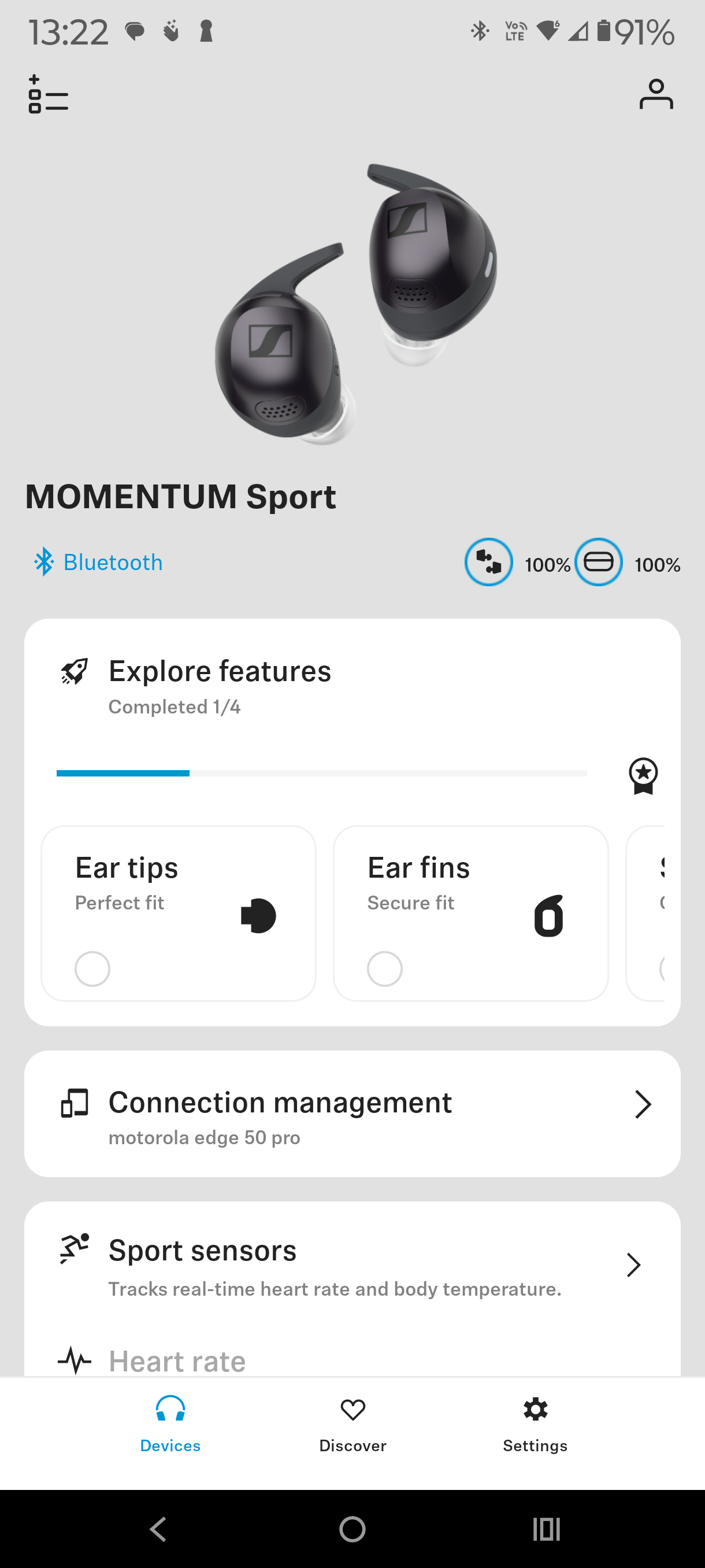Open the add device list icon

point(48,94)
